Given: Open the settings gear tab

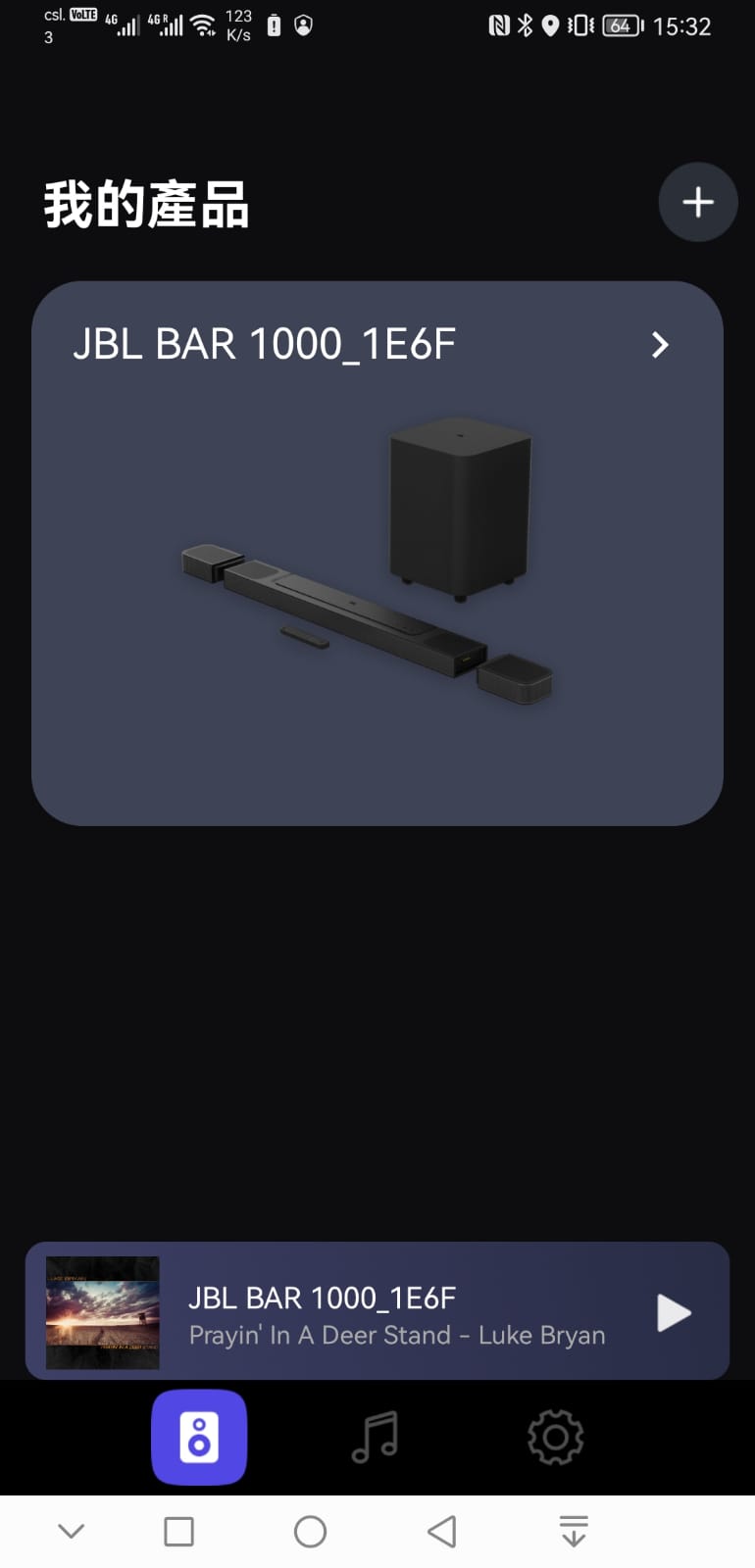Looking at the screenshot, I should click(x=555, y=1437).
